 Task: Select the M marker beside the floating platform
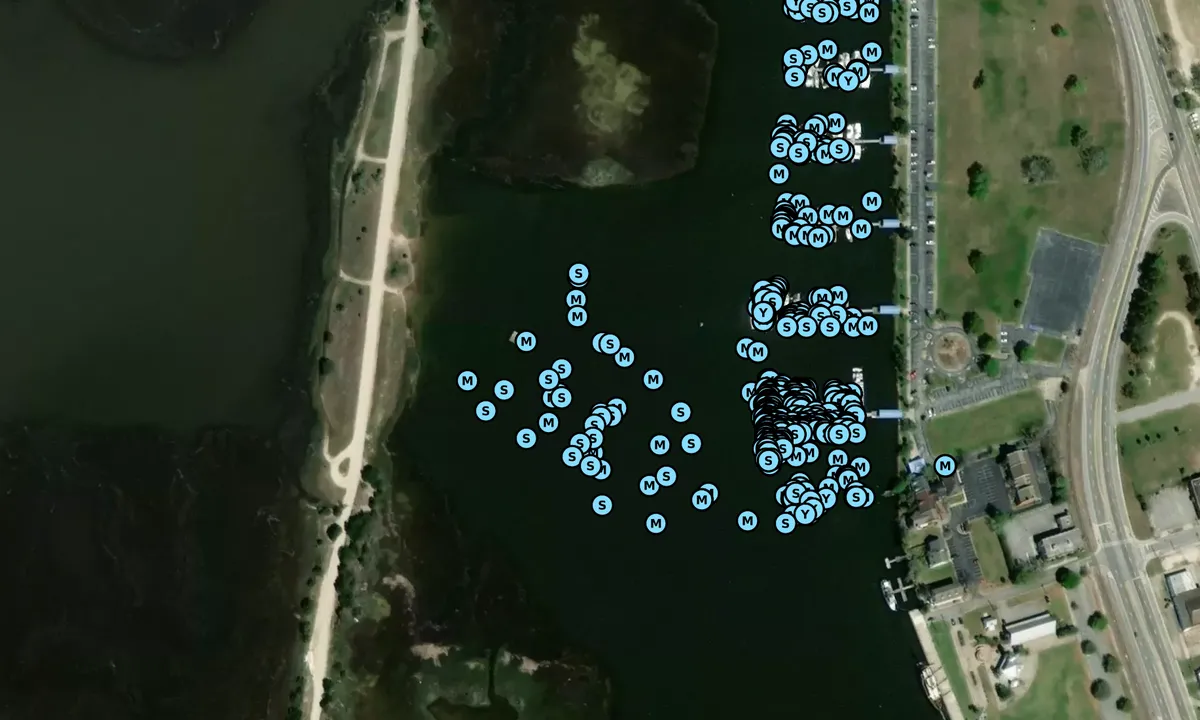click(x=527, y=341)
